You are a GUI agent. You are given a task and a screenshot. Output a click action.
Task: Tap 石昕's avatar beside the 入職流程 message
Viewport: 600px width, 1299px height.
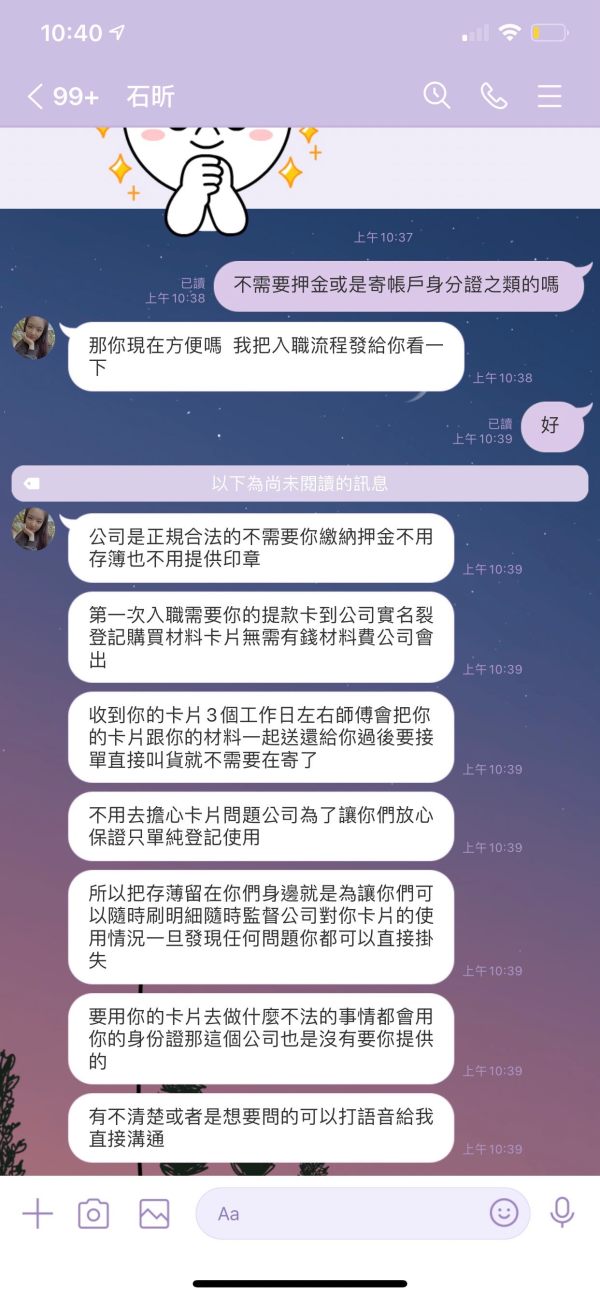tap(33, 338)
